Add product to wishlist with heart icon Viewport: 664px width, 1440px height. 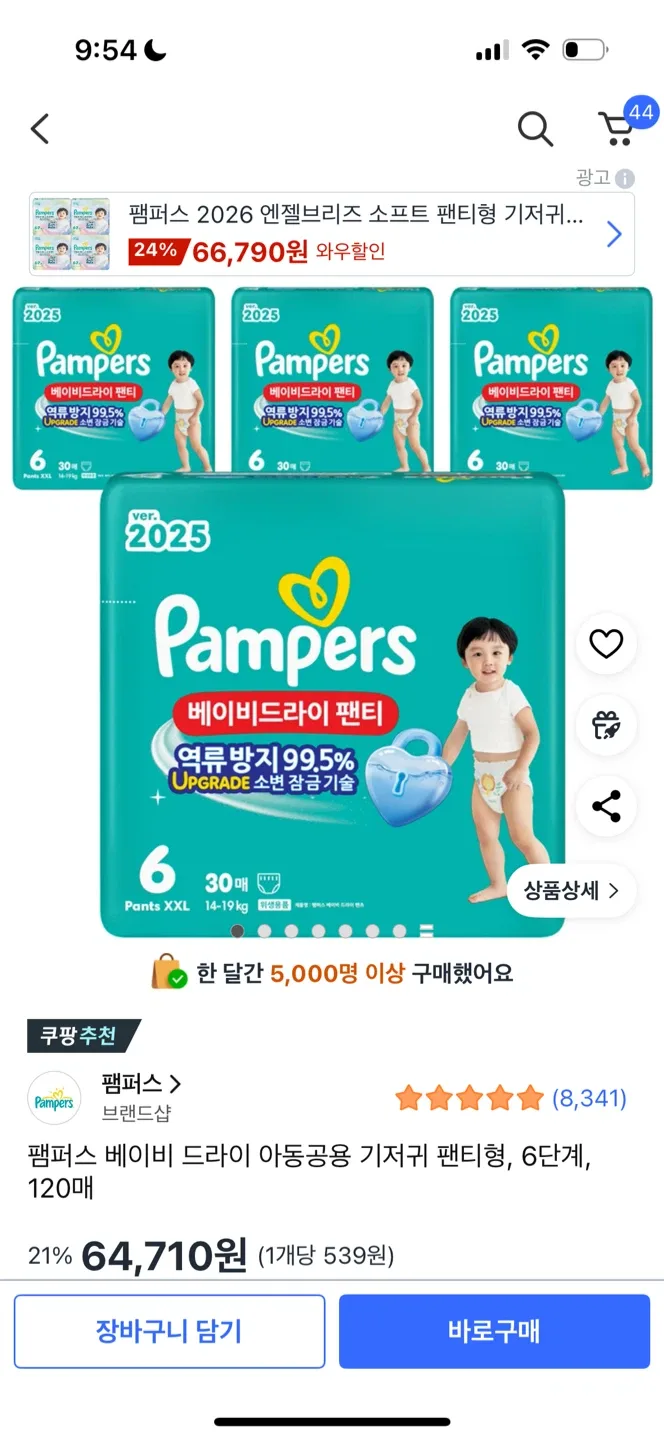(606, 644)
